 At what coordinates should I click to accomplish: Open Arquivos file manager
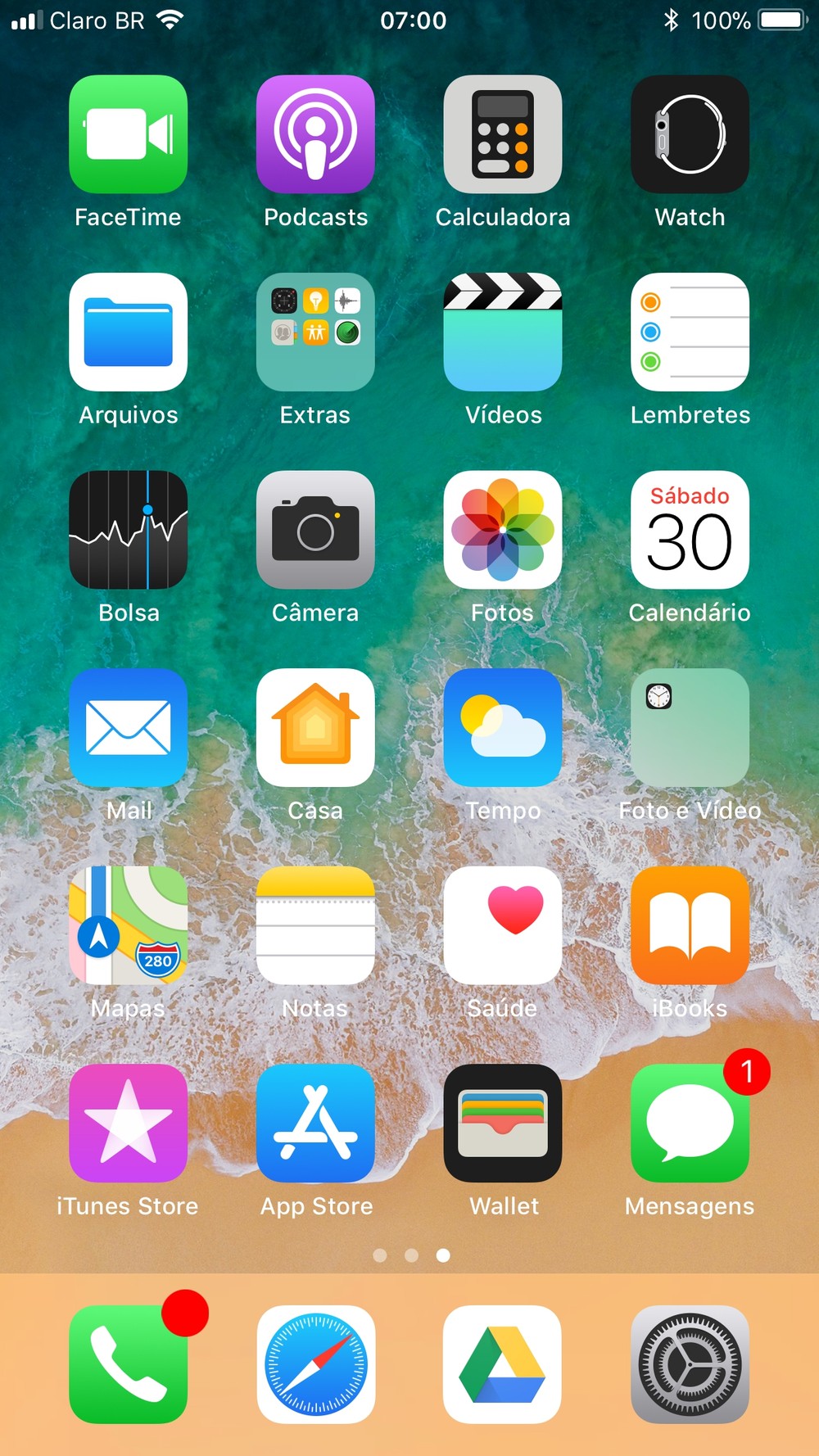click(x=129, y=332)
